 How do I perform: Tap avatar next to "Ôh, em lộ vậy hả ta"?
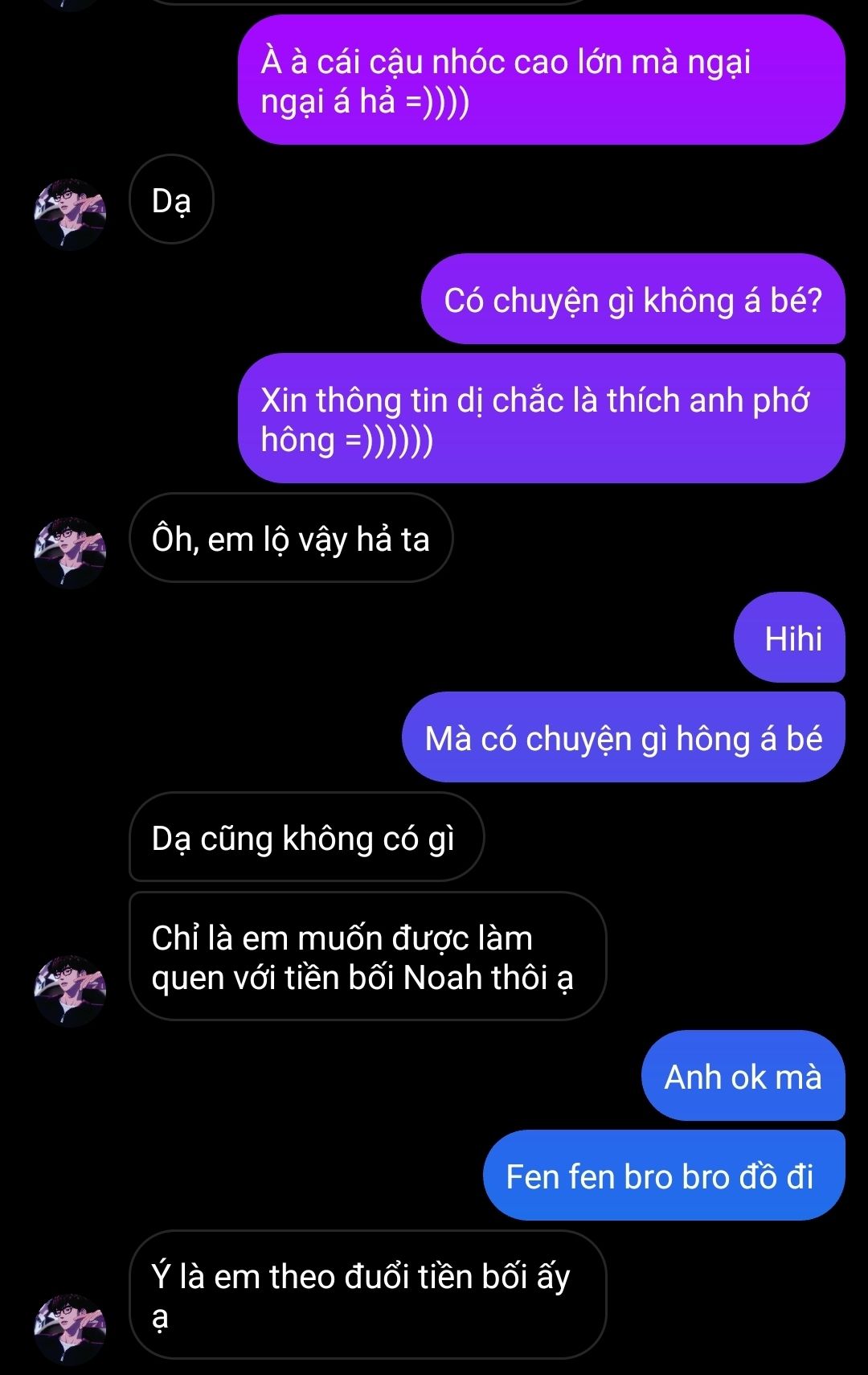[70, 552]
